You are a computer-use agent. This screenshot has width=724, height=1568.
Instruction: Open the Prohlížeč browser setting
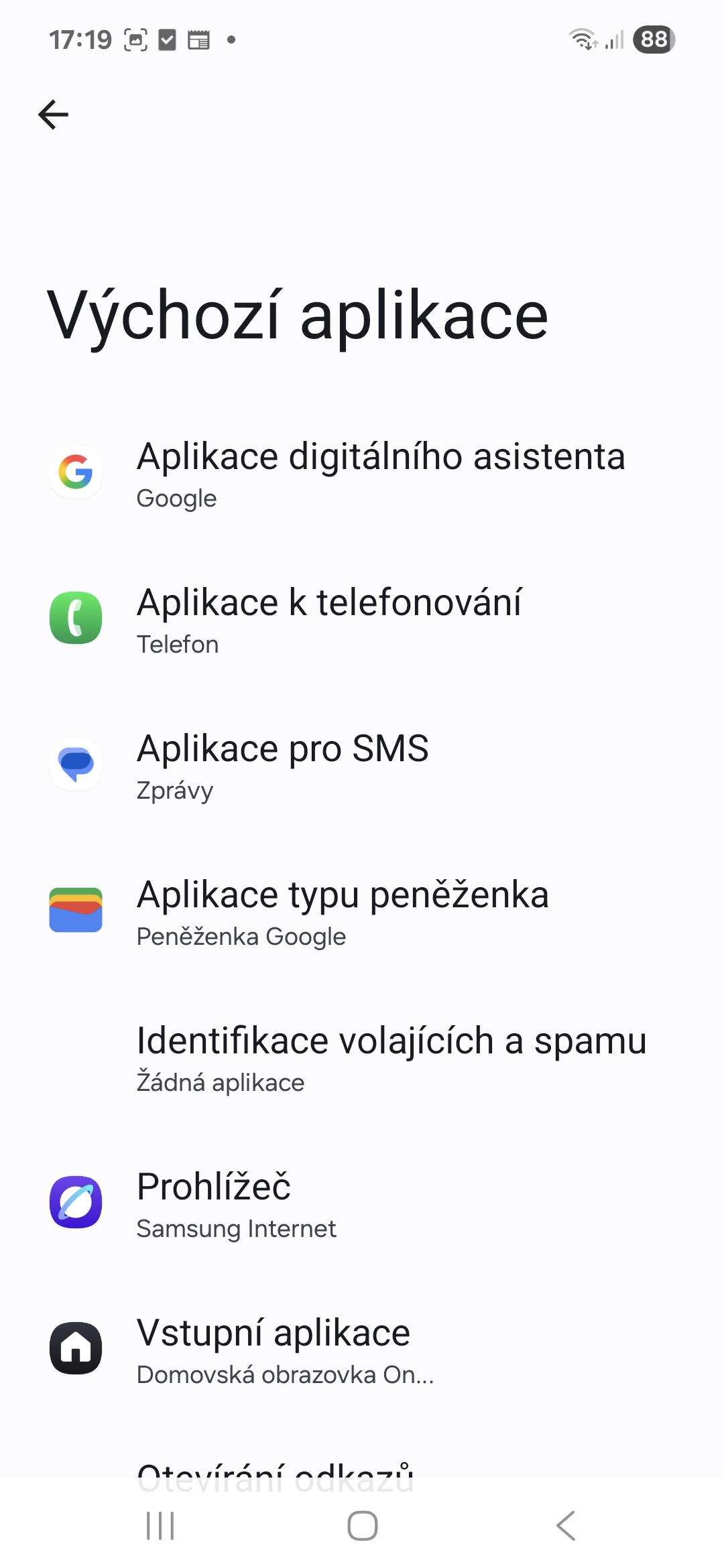(362, 1204)
